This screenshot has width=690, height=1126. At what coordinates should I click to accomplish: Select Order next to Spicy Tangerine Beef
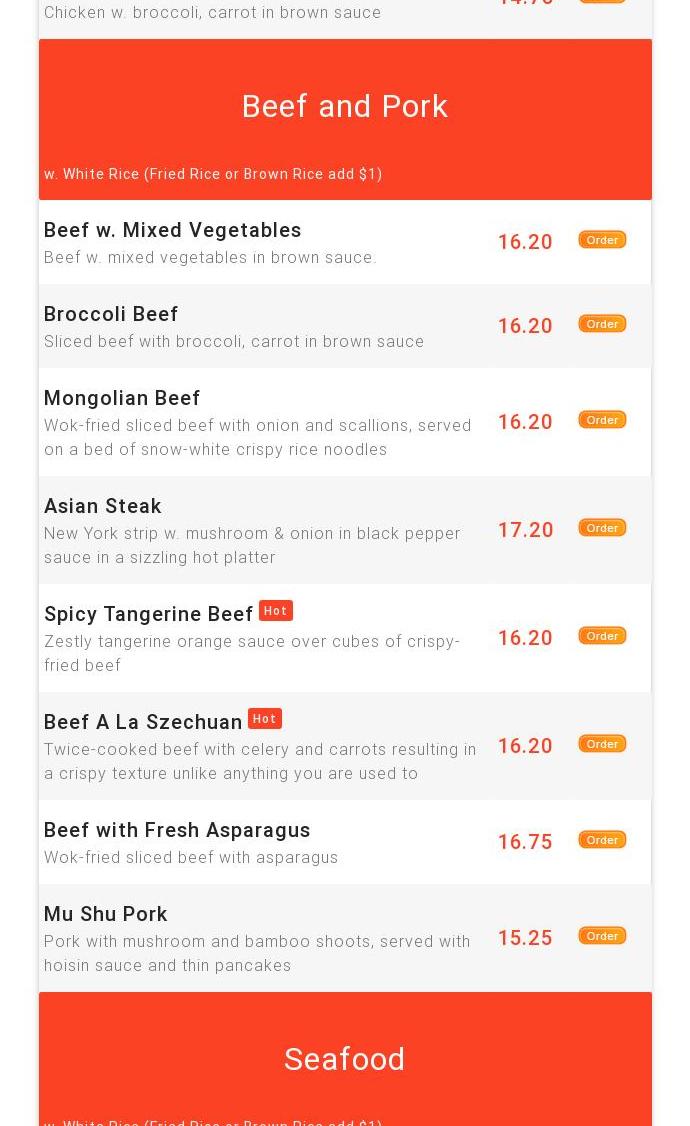(602, 636)
